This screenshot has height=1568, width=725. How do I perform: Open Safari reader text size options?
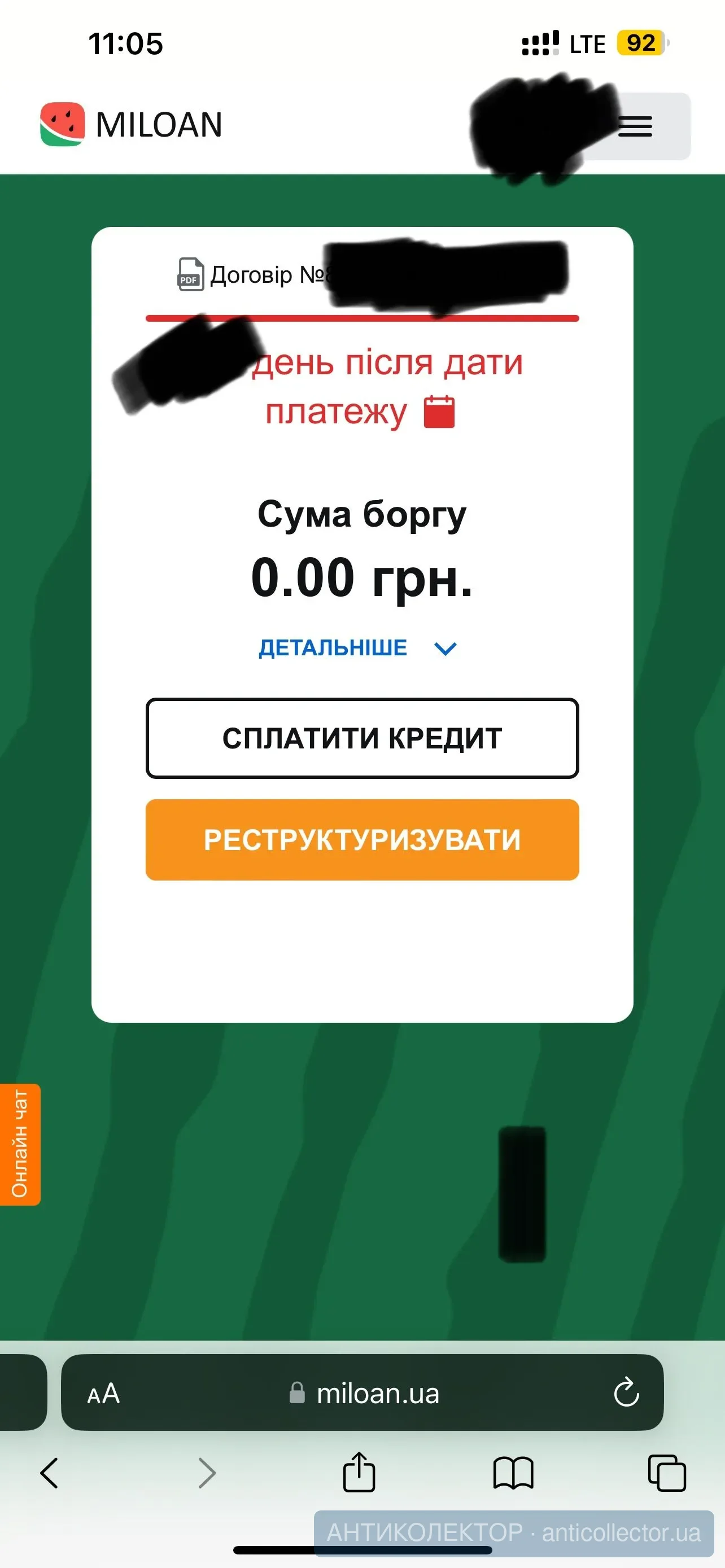[103, 1393]
